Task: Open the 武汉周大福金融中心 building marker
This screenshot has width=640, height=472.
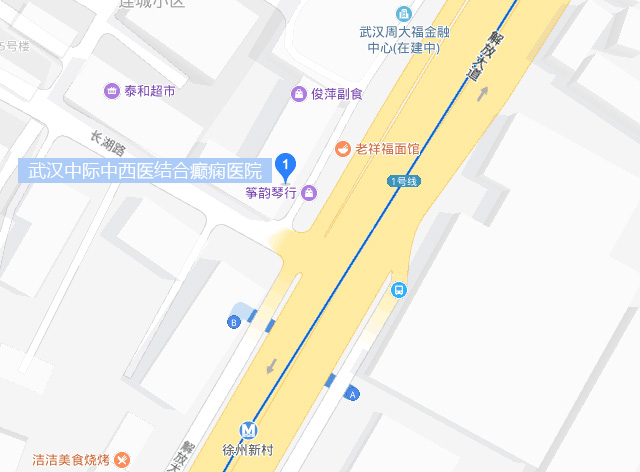Action: pyautogui.click(x=403, y=13)
